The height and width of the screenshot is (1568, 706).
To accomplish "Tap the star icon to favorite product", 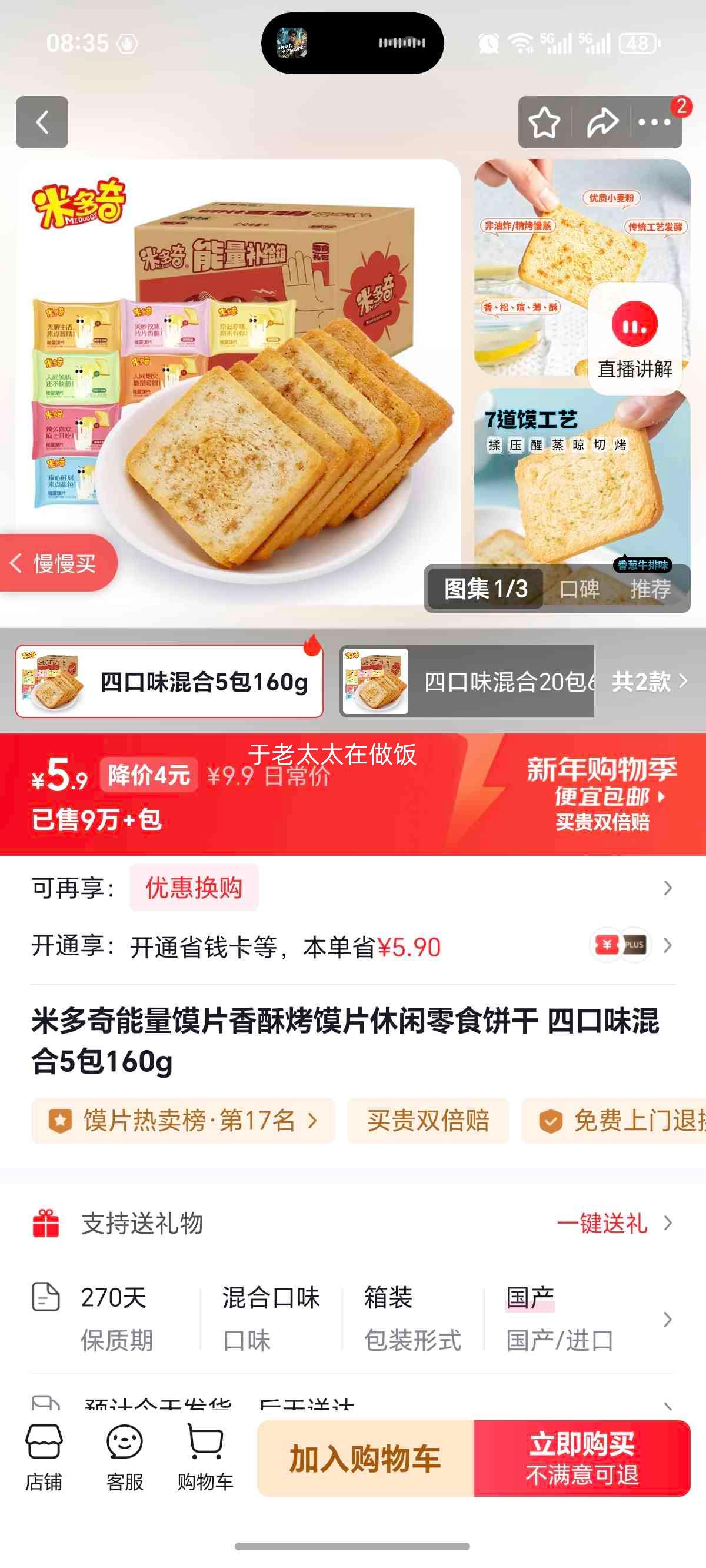I will [x=546, y=123].
